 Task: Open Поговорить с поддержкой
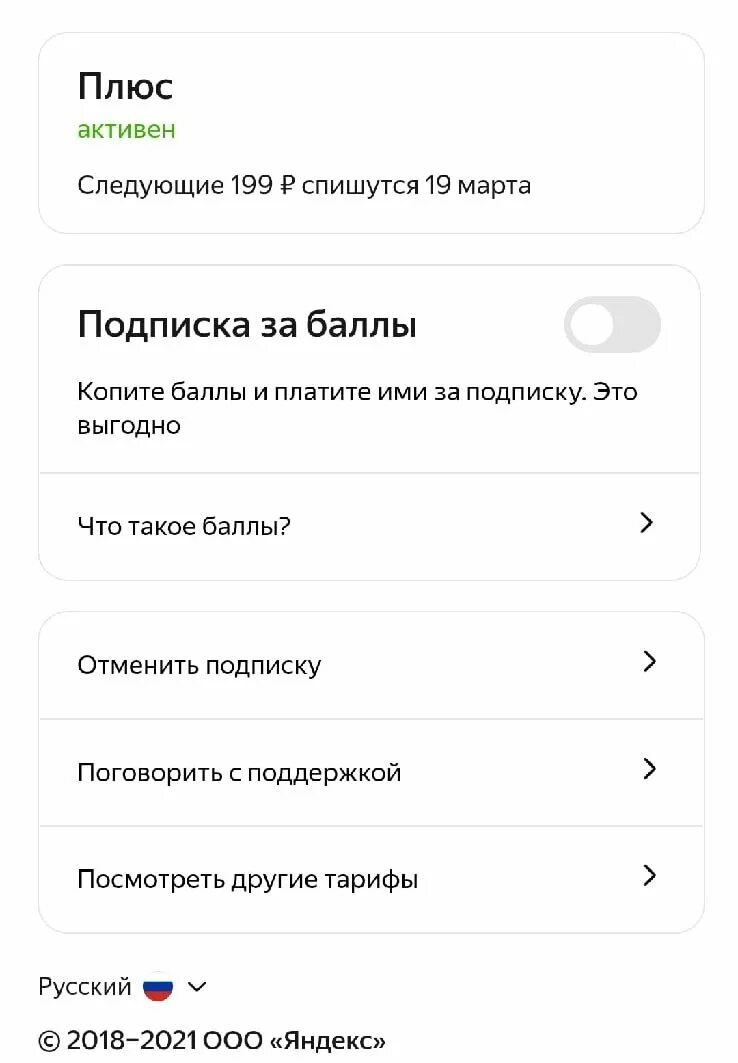(x=371, y=772)
